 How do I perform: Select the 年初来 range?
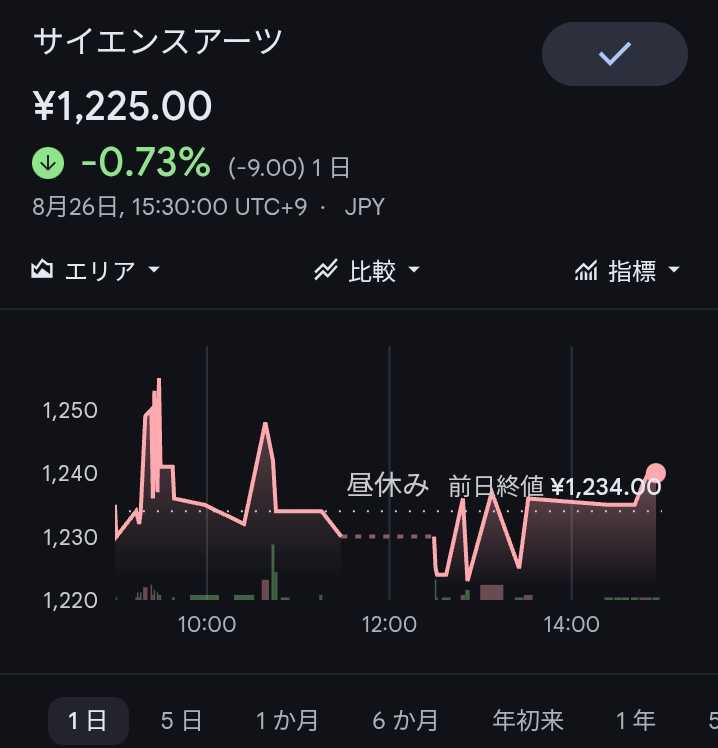coord(528,721)
